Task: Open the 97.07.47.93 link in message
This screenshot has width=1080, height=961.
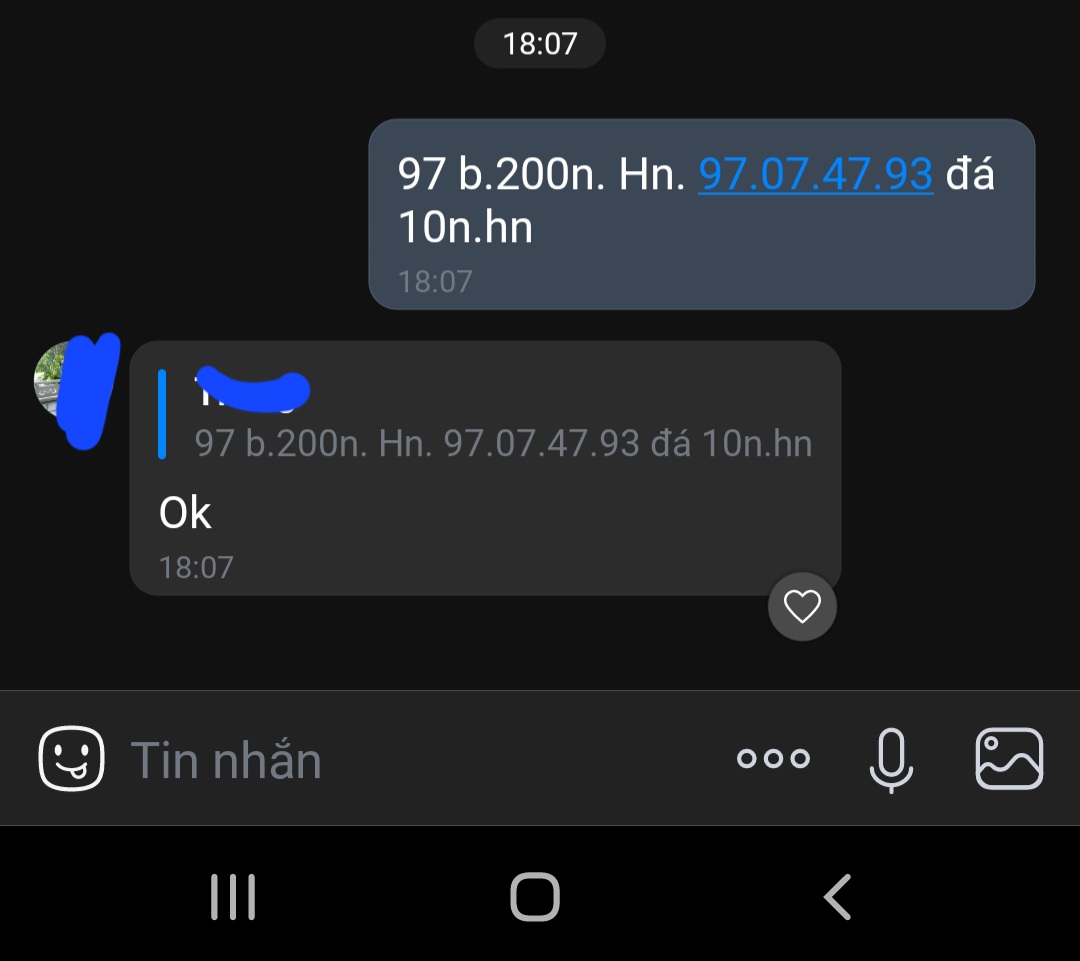Action: (815, 174)
